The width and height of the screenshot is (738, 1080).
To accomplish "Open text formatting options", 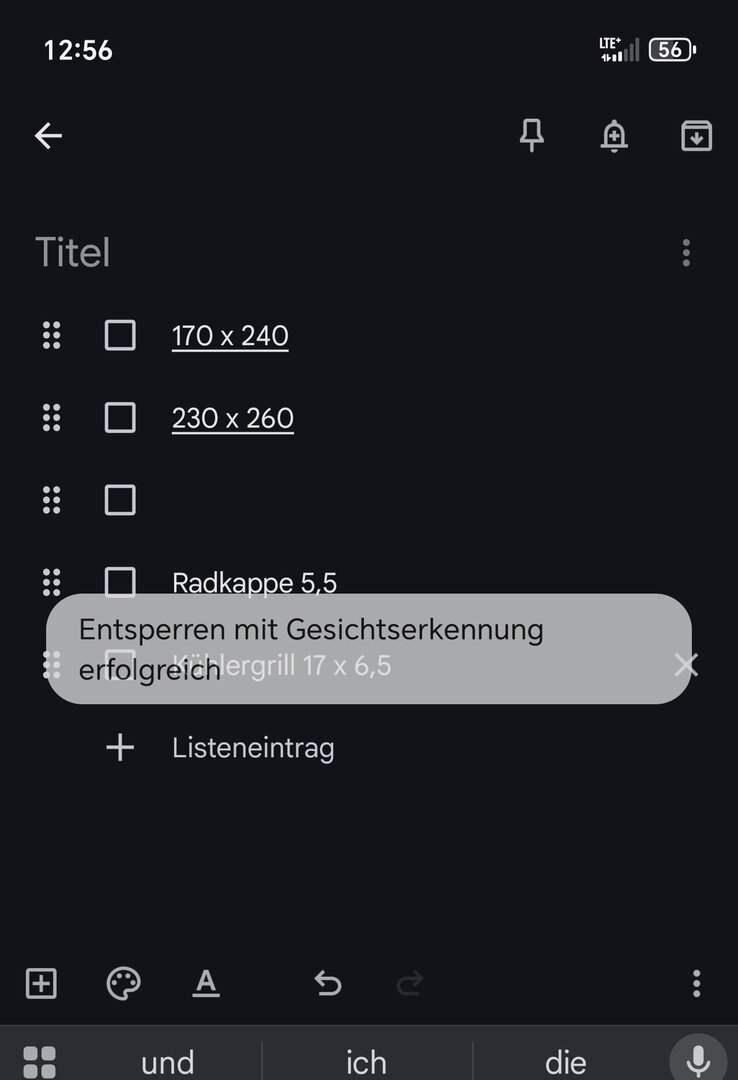I will pos(206,983).
